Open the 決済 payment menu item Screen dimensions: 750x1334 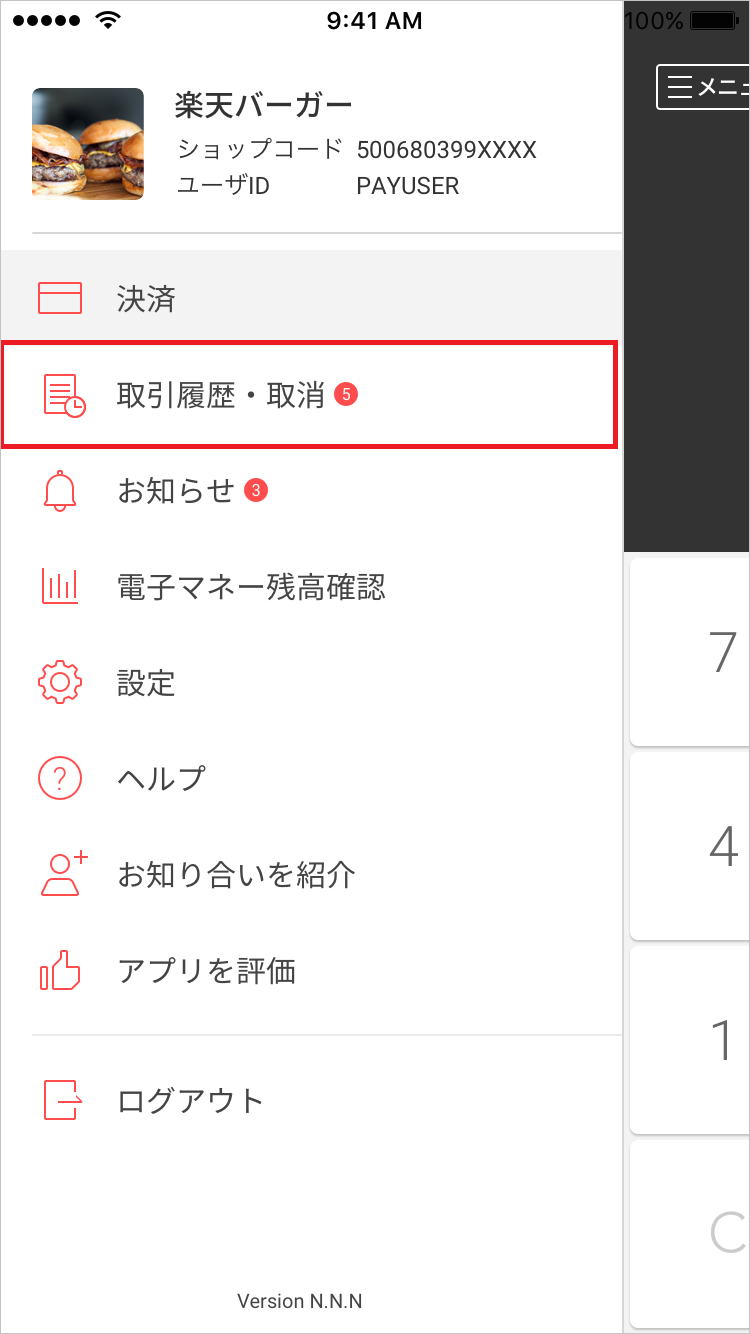(x=311, y=298)
